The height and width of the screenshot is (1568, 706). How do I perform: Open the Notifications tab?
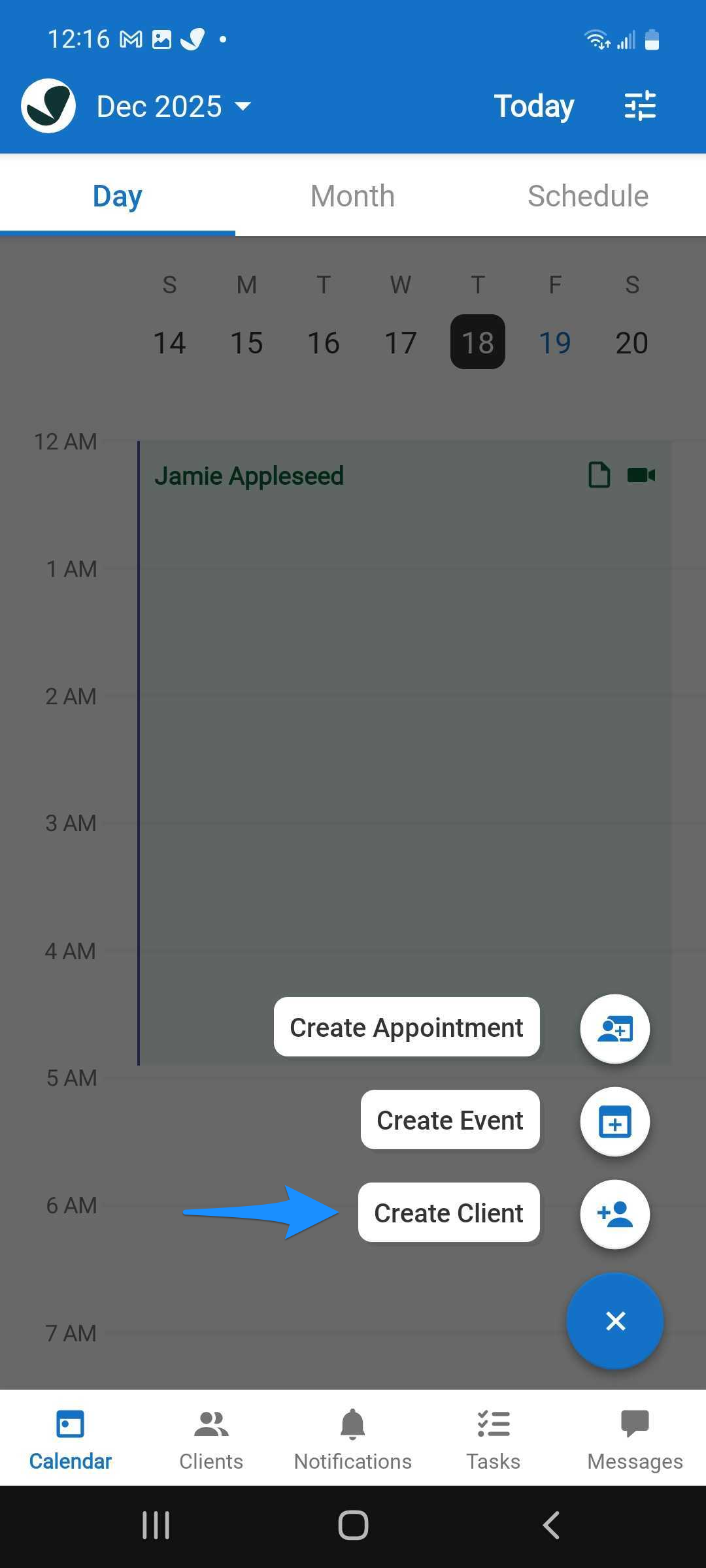coord(352,1437)
